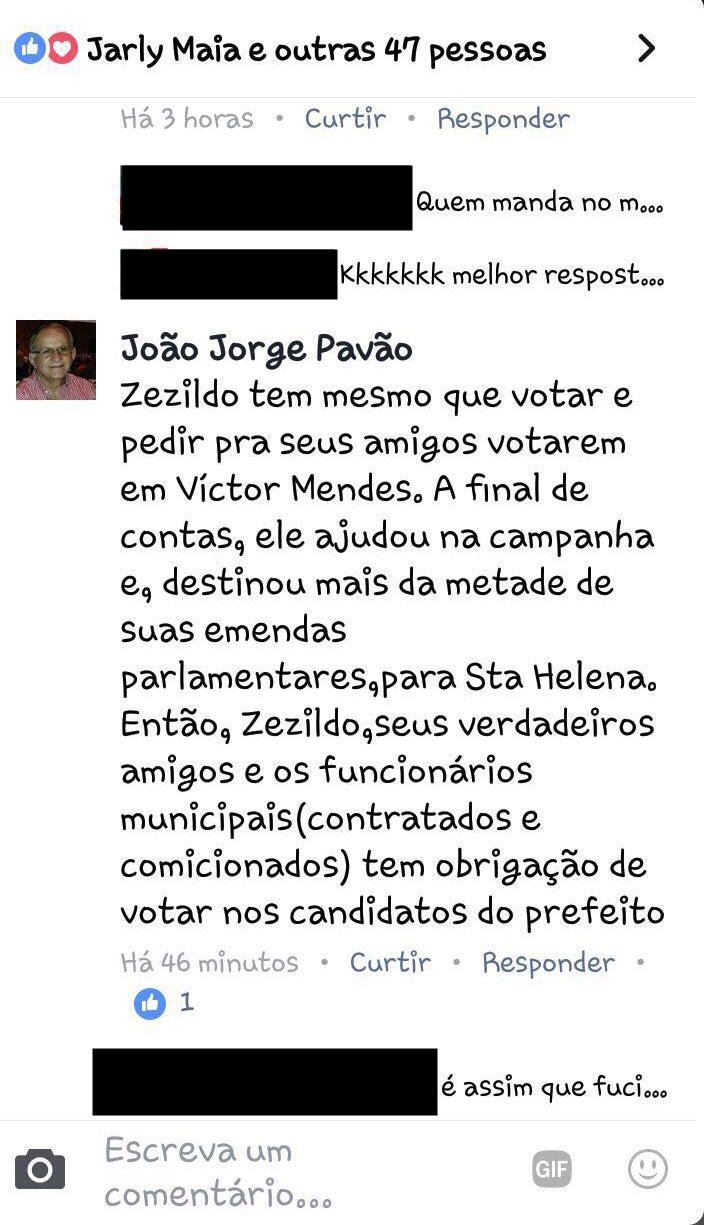View the like count on João's comment
The height and width of the screenshot is (1225, 704).
[164, 1002]
